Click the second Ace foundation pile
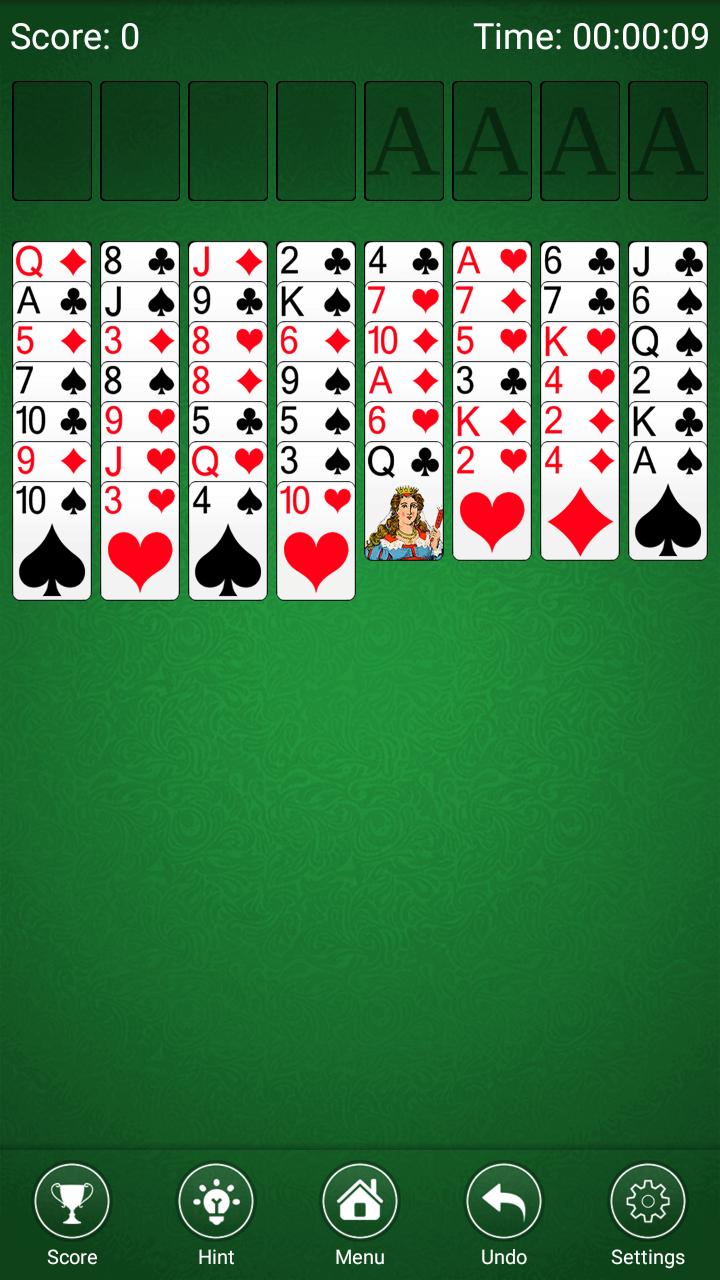Image resolution: width=720 pixels, height=1280 pixels. 492,140
